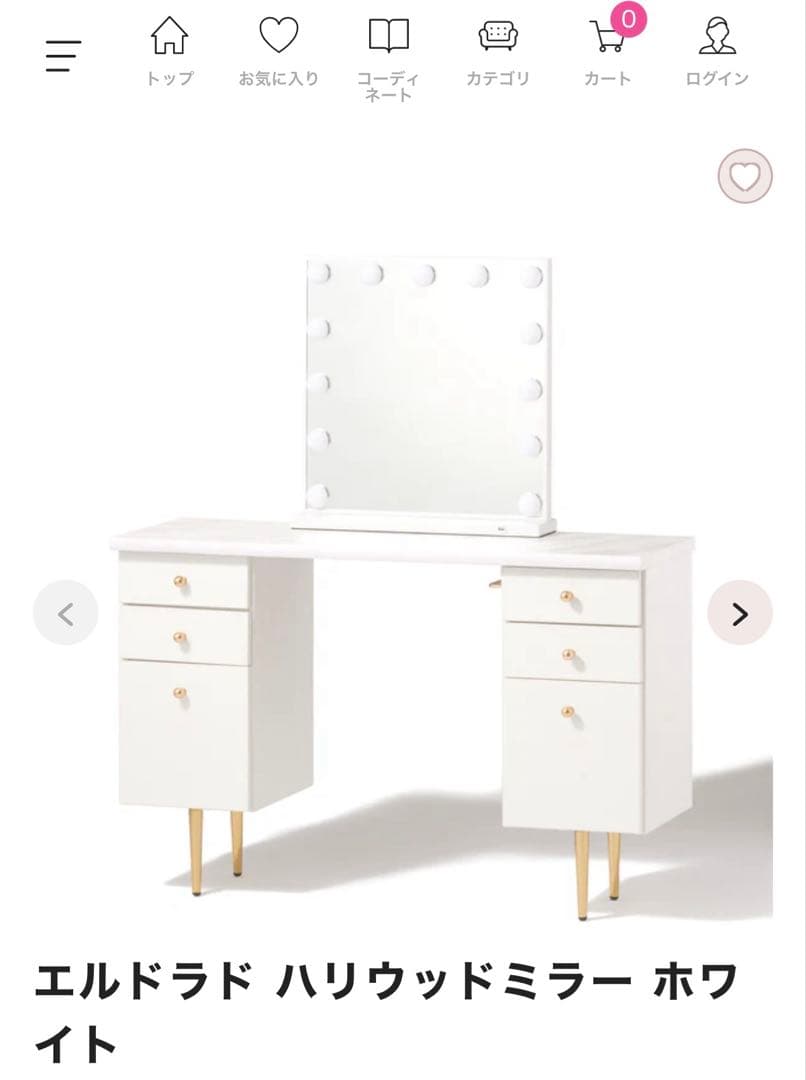Open the hamburger menu
Screen dimensions: 806x1080
click(x=63, y=55)
